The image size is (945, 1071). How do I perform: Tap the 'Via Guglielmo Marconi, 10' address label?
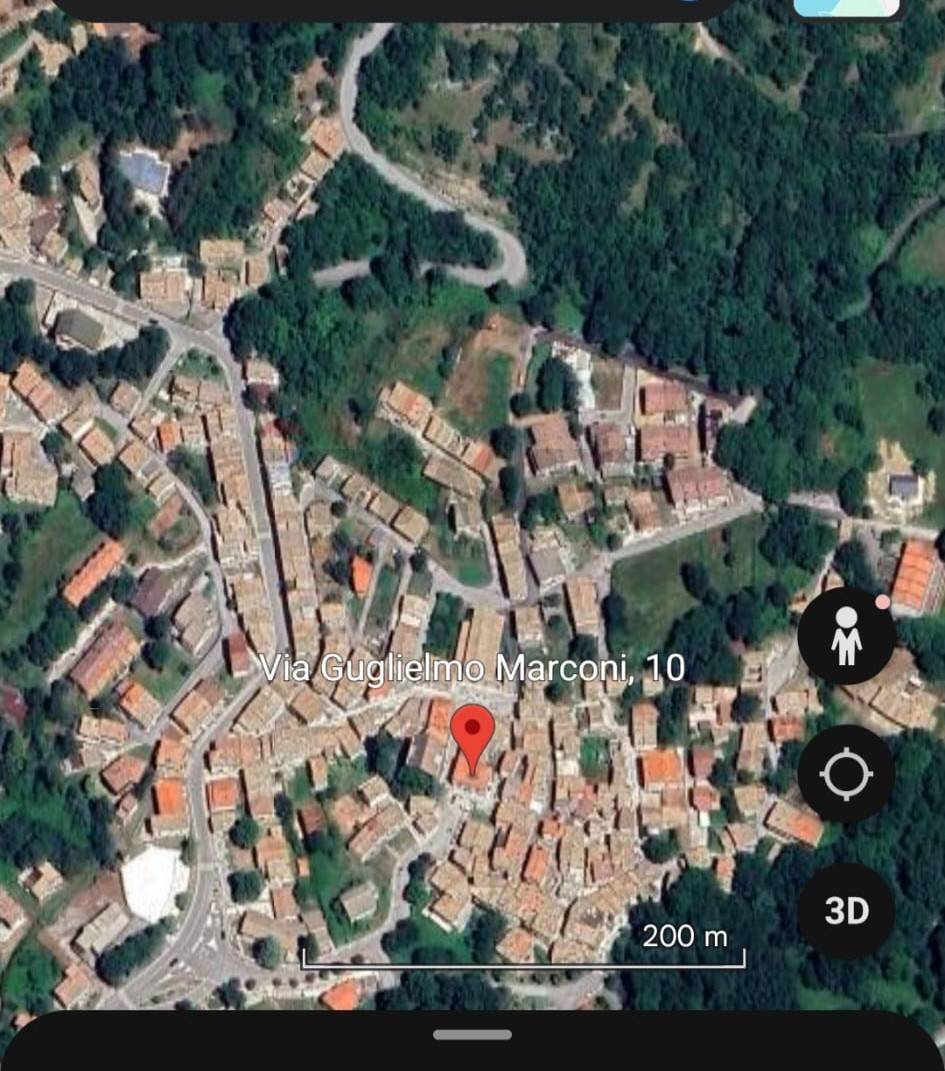coord(472,670)
